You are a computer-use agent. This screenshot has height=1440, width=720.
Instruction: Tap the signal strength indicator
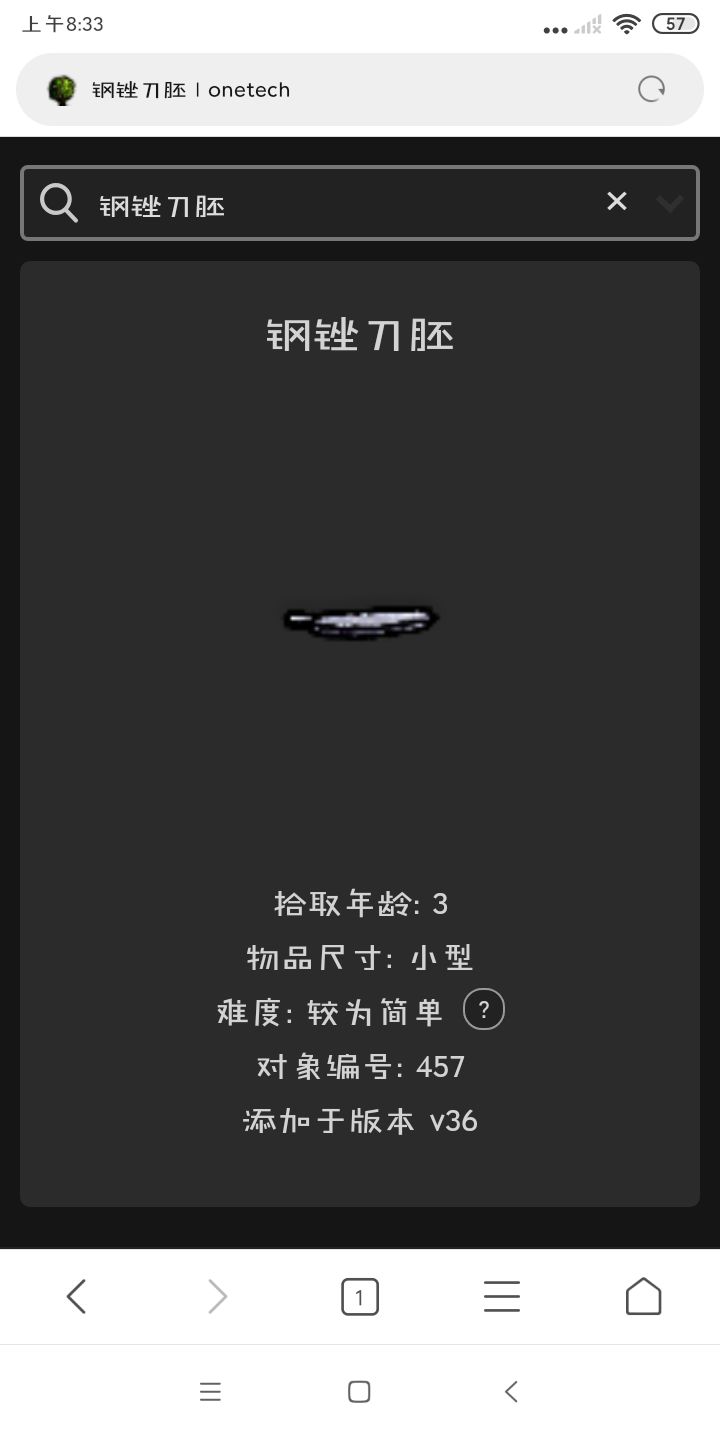589,23
